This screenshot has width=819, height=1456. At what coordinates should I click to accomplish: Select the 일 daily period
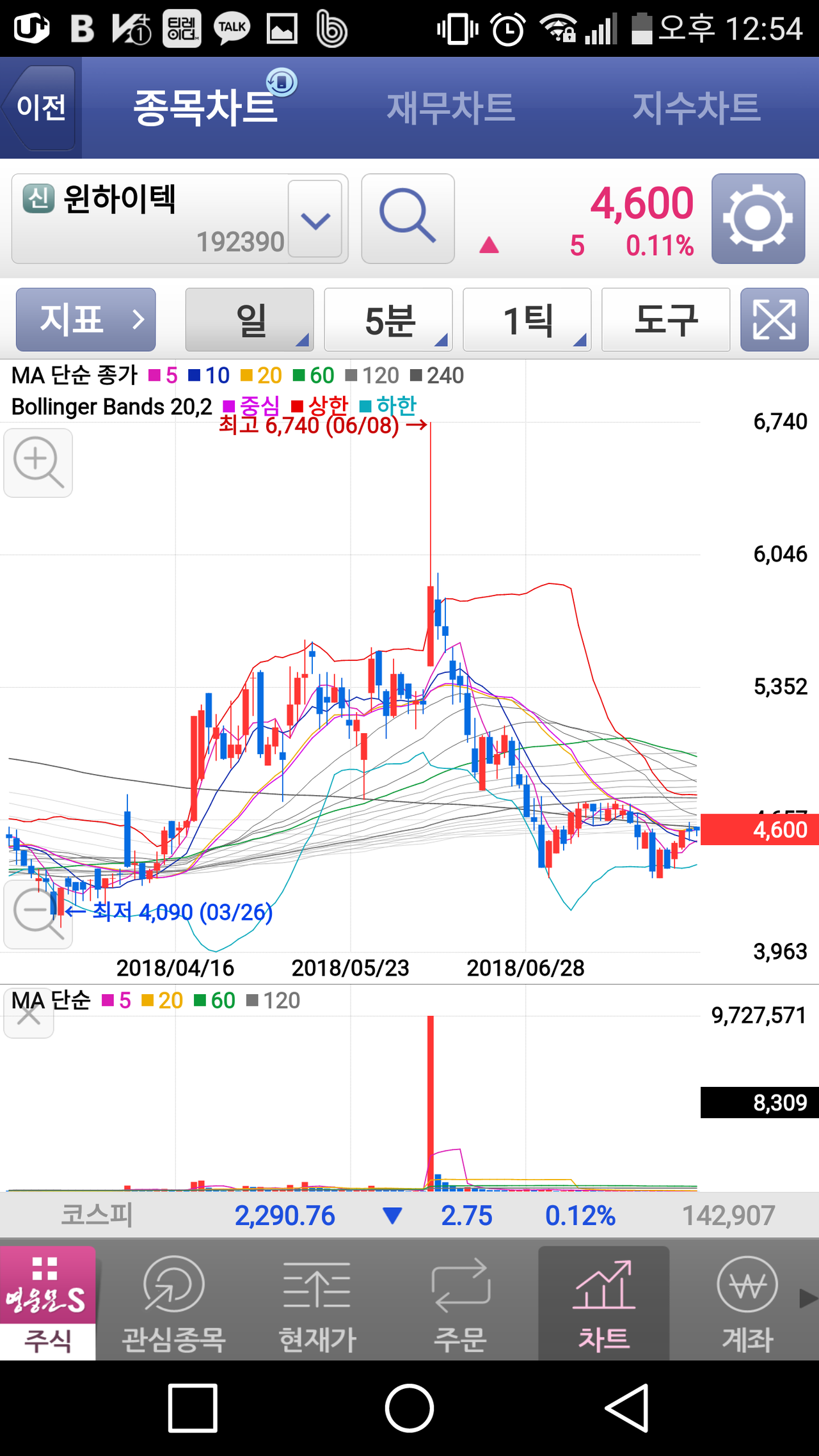click(x=250, y=320)
